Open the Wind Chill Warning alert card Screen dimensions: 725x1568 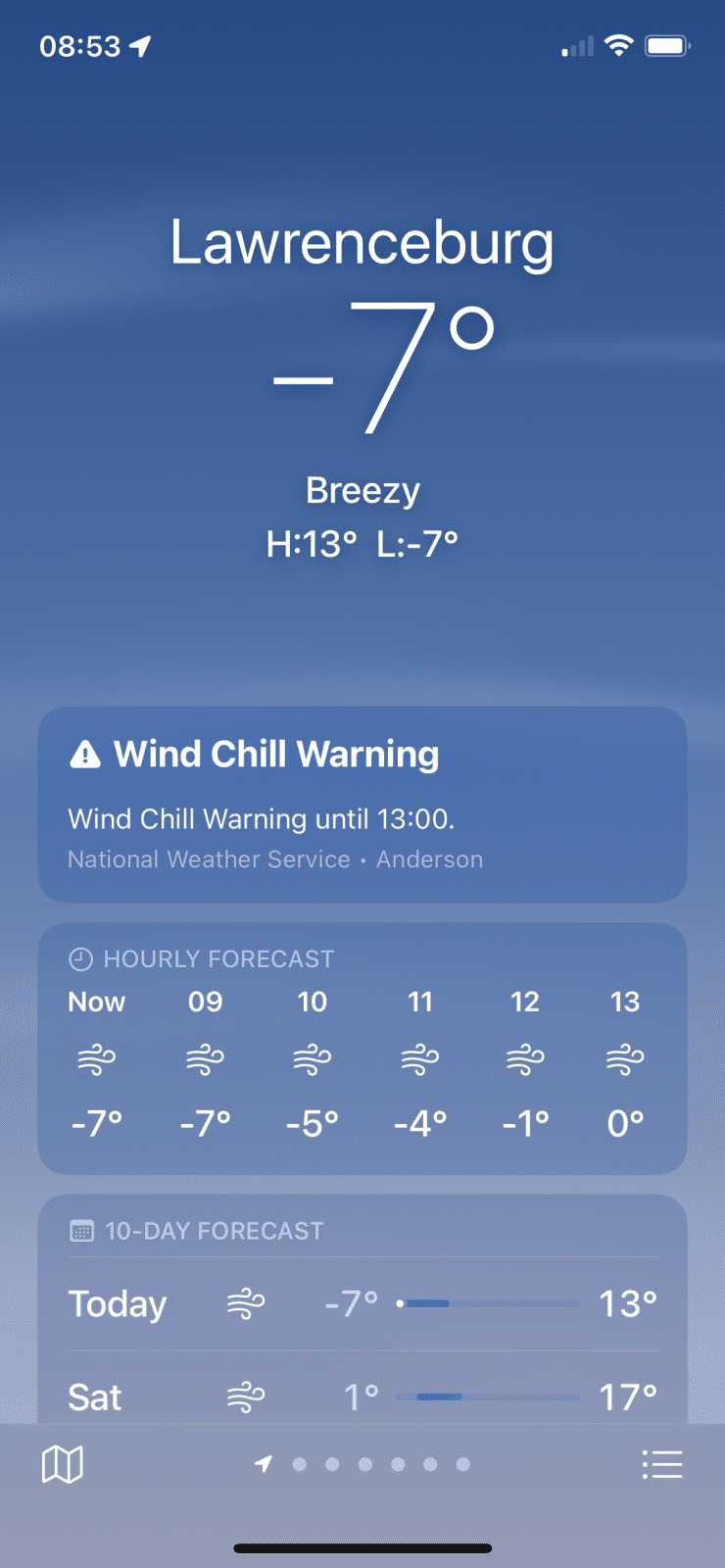click(x=362, y=804)
